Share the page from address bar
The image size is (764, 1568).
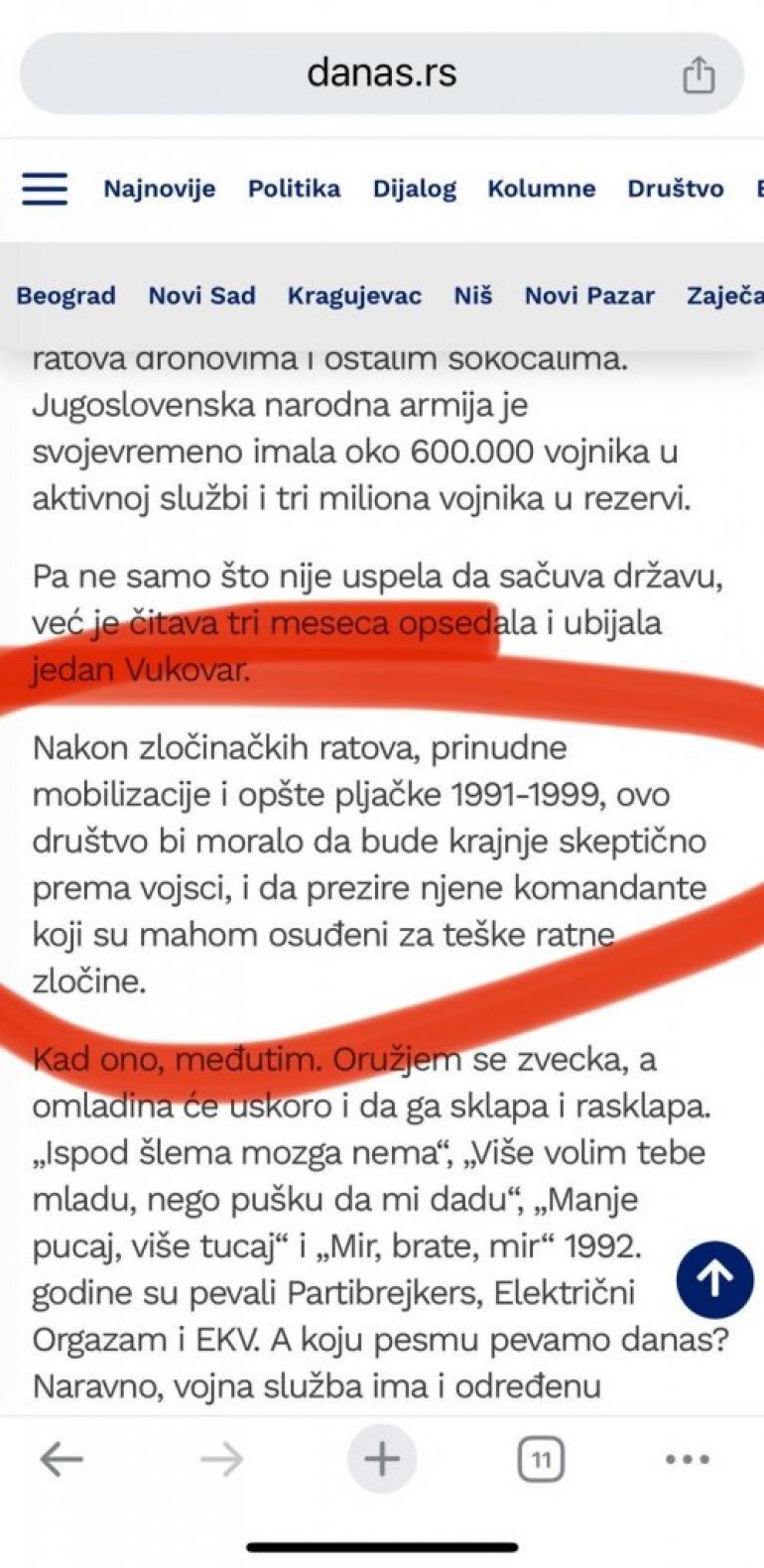tap(699, 74)
